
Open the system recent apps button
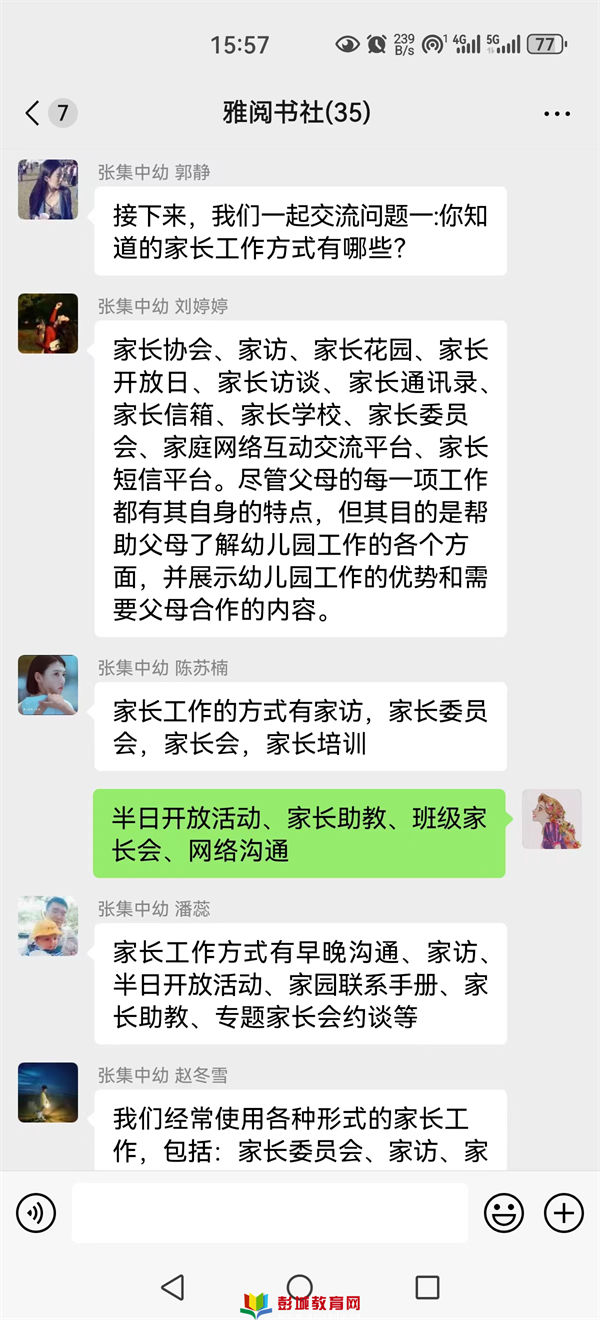427,1287
